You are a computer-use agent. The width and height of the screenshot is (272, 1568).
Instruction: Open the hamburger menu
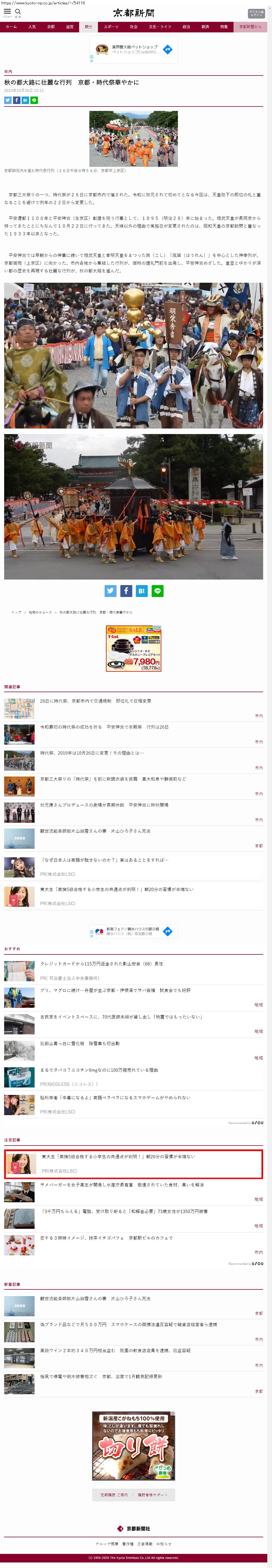[x=7, y=12]
